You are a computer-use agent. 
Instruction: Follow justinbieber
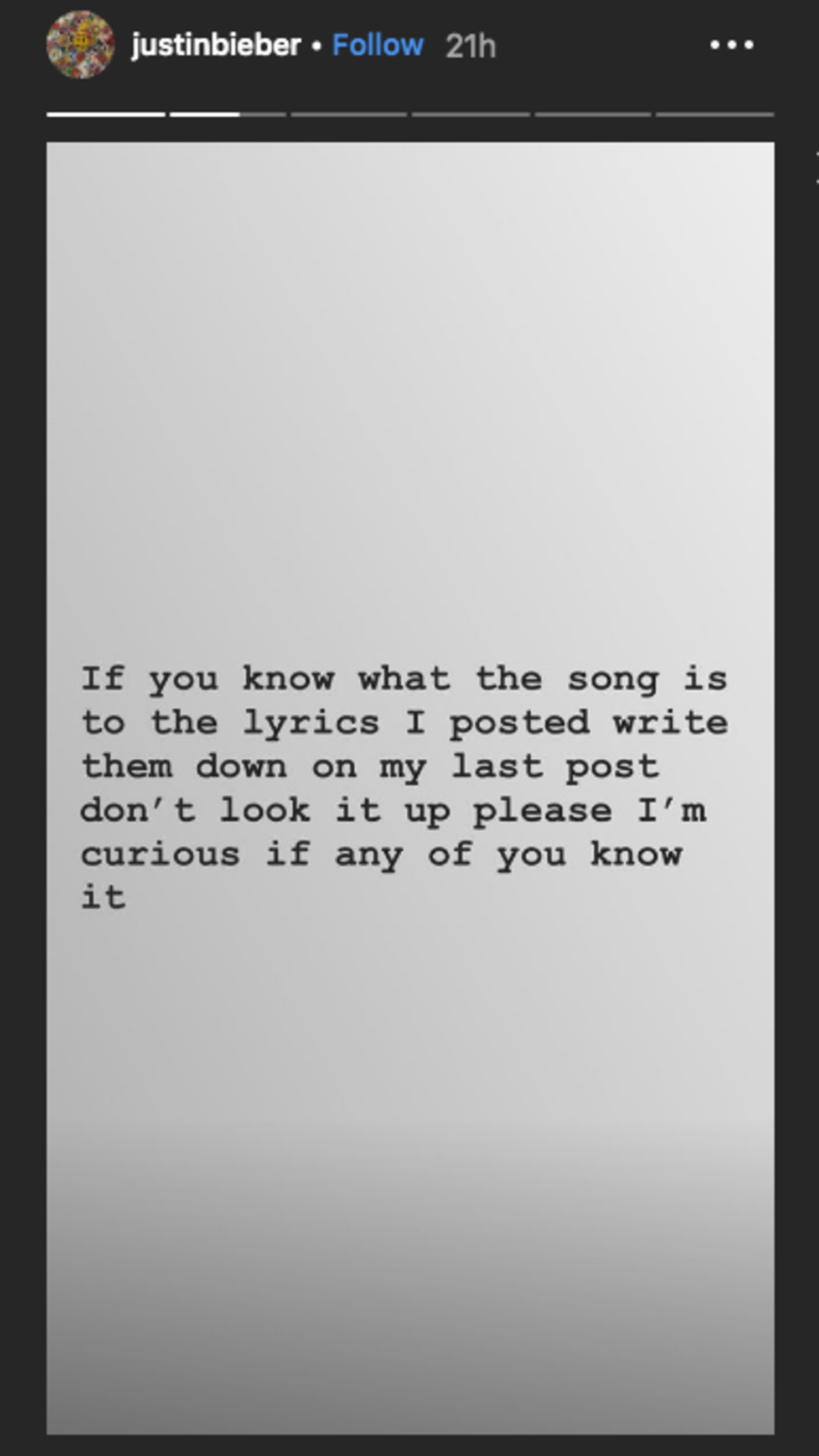[377, 45]
